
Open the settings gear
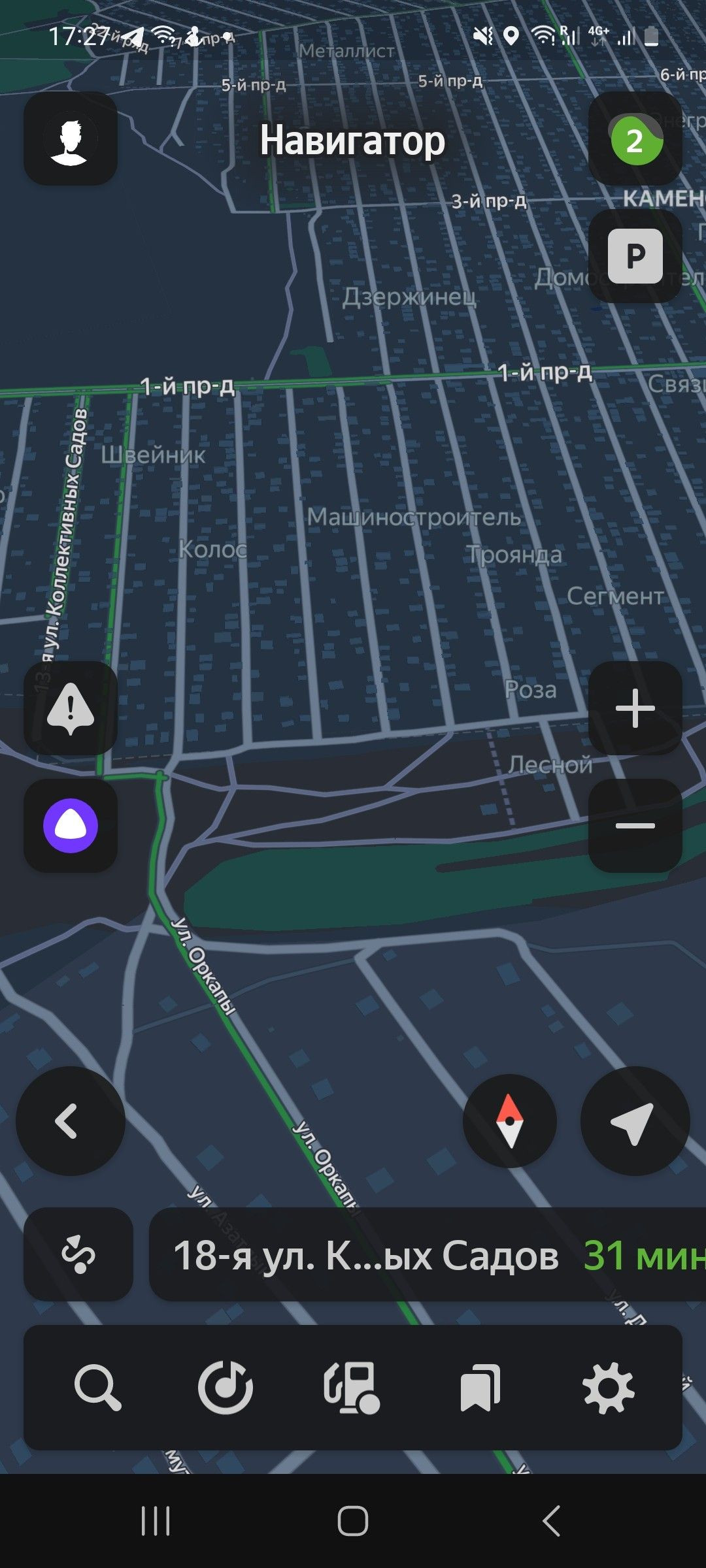click(x=608, y=1388)
